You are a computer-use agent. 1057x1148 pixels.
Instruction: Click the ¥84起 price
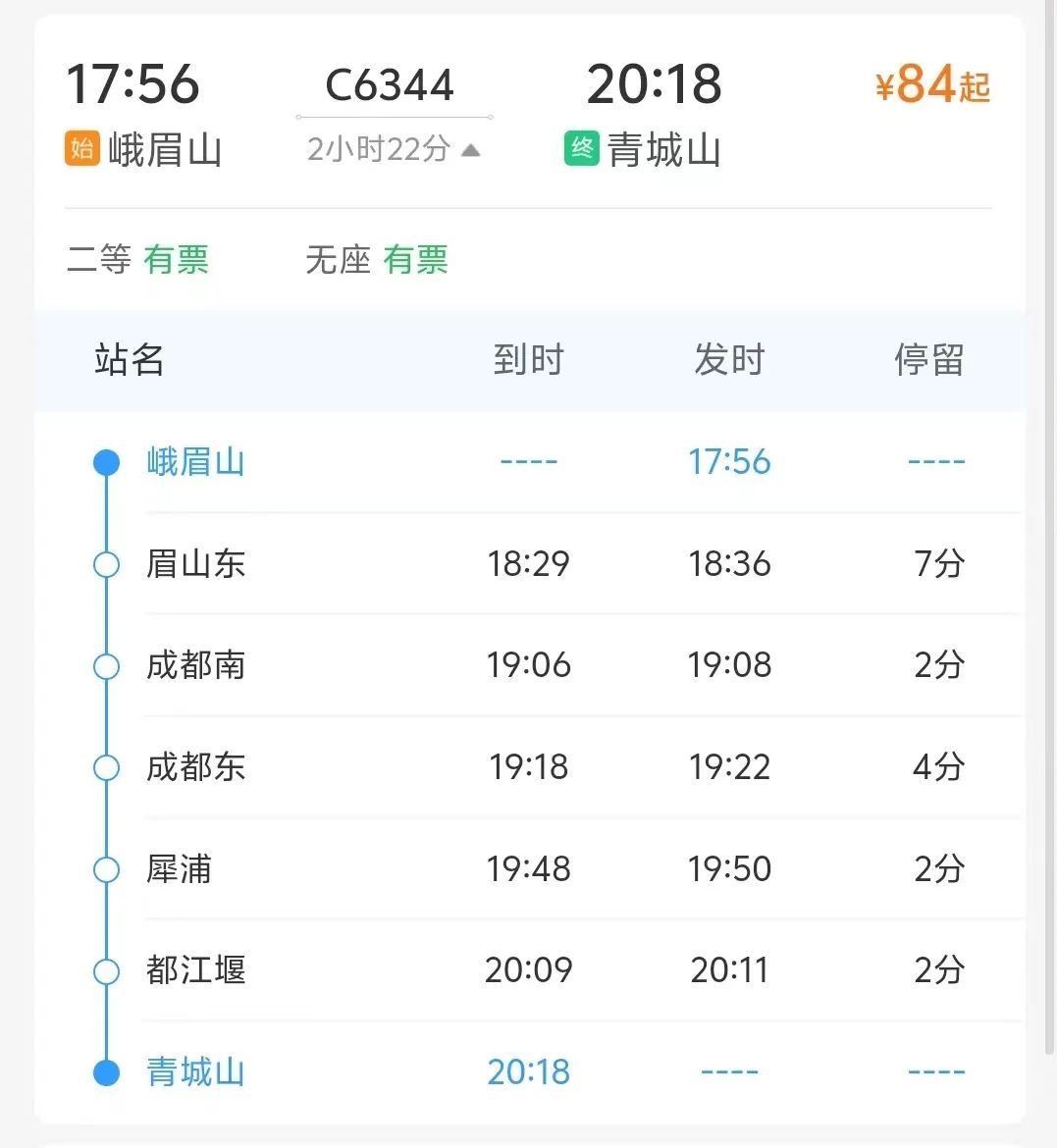930,86
